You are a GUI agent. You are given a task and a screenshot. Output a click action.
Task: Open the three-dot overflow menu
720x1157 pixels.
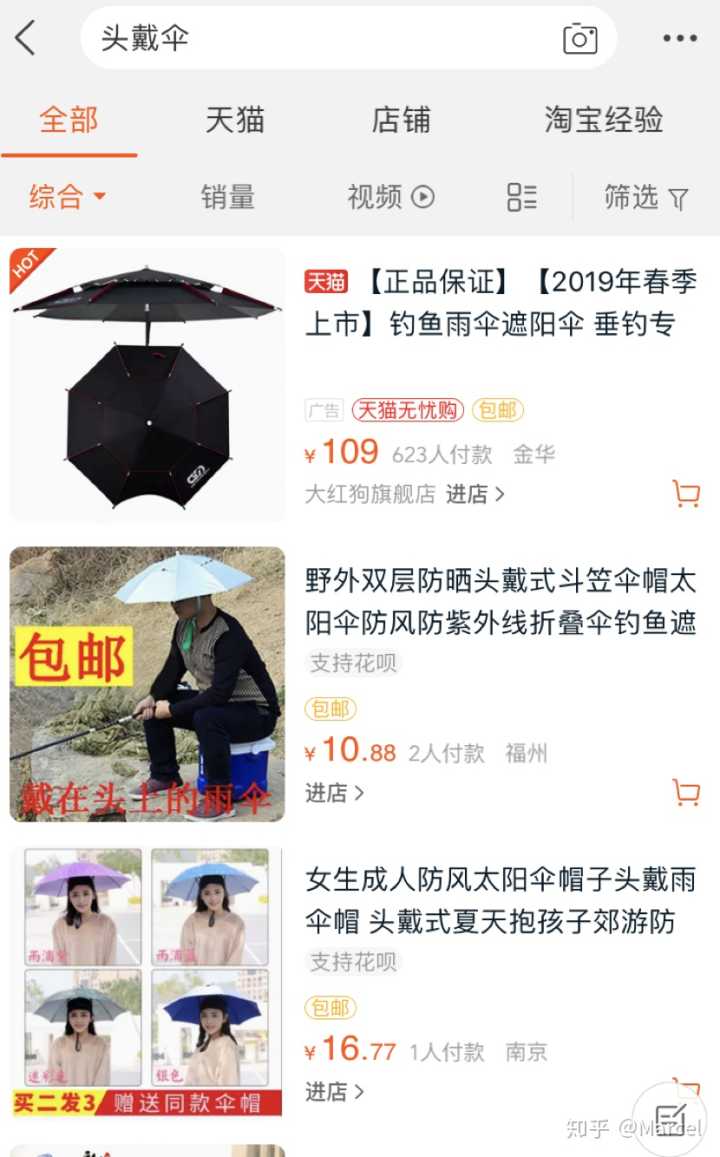[x=680, y=39]
